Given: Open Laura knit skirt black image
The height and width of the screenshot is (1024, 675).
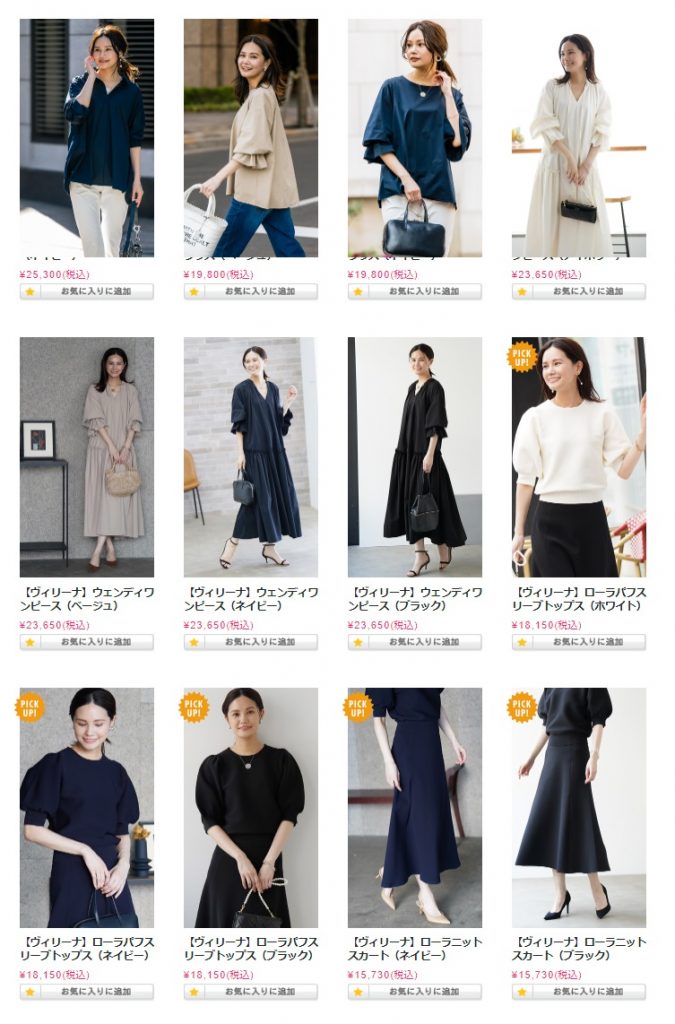Looking at the screenshot, I should 579,807.
